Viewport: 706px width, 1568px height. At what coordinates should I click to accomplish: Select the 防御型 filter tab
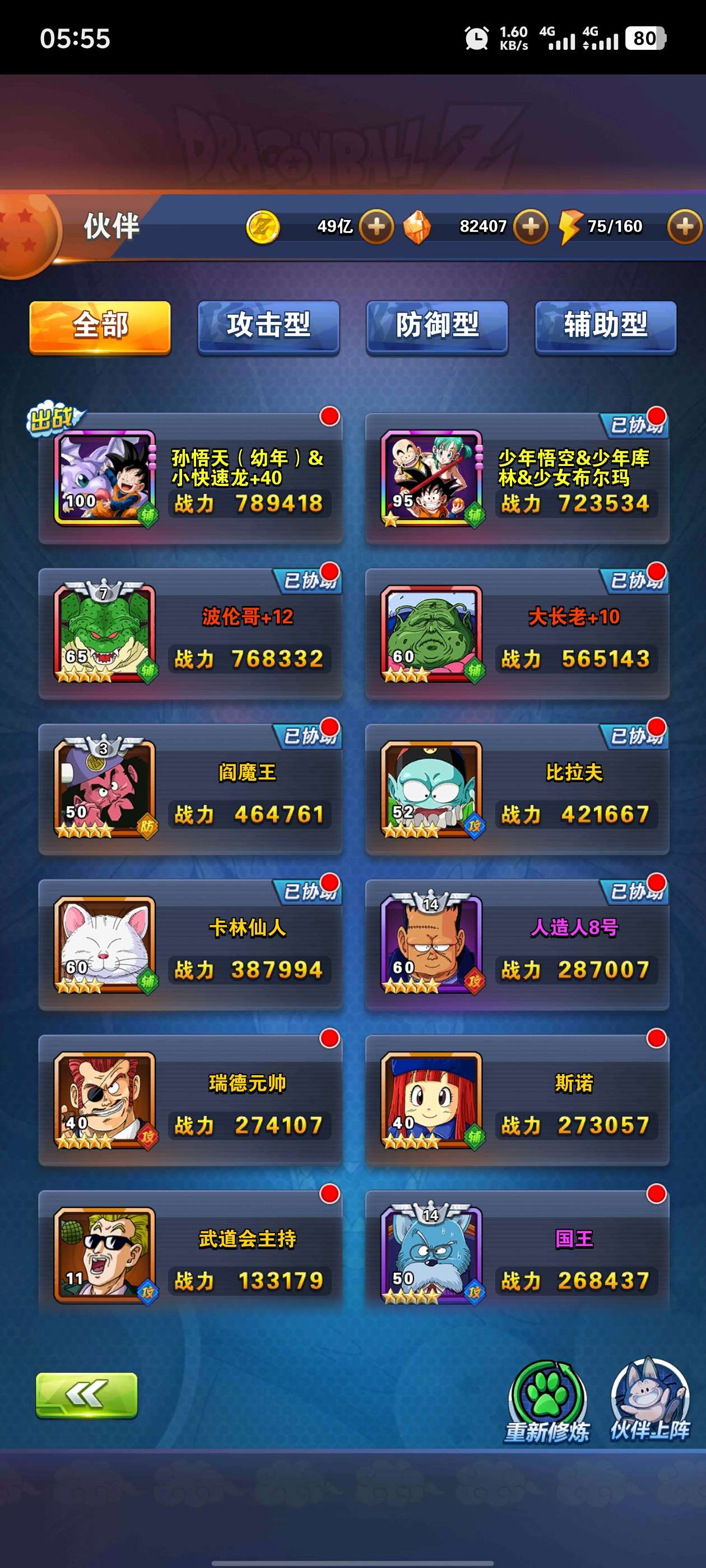click(436, 326)
